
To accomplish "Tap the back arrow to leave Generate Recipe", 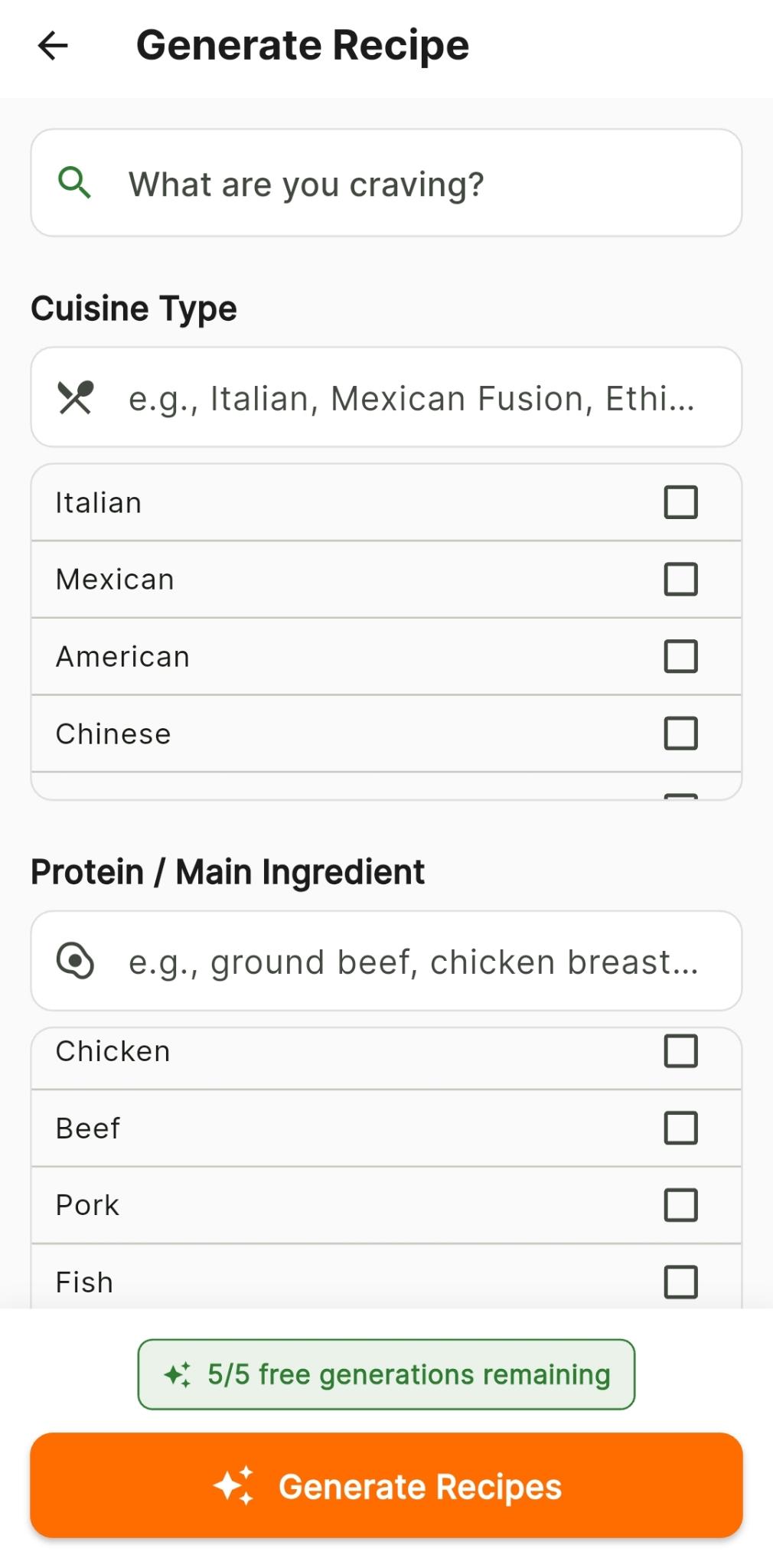I will (53, 46).
